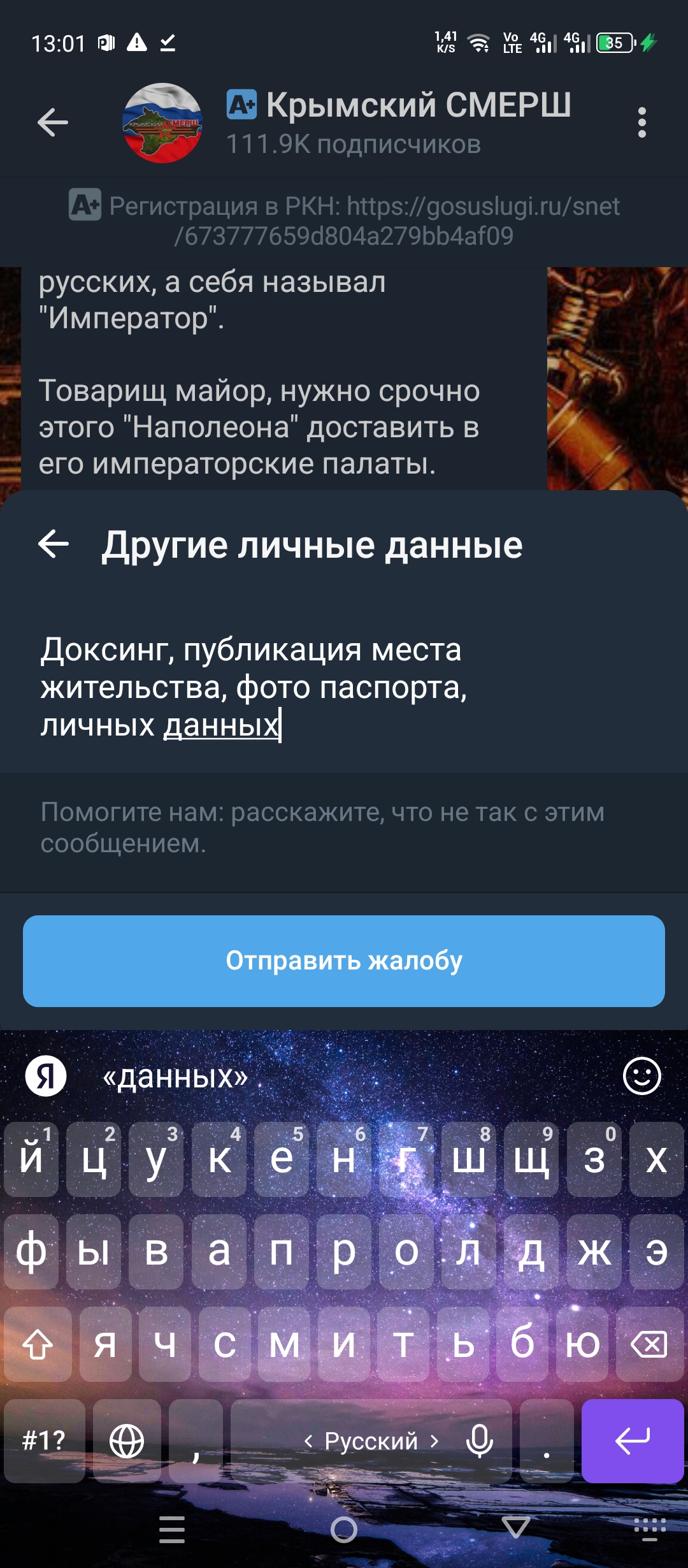Image resolution: width=688 pixels, height=1568 pixels.
Task: Return from Другие личные данные report step
Action: (x=54, y=544)
